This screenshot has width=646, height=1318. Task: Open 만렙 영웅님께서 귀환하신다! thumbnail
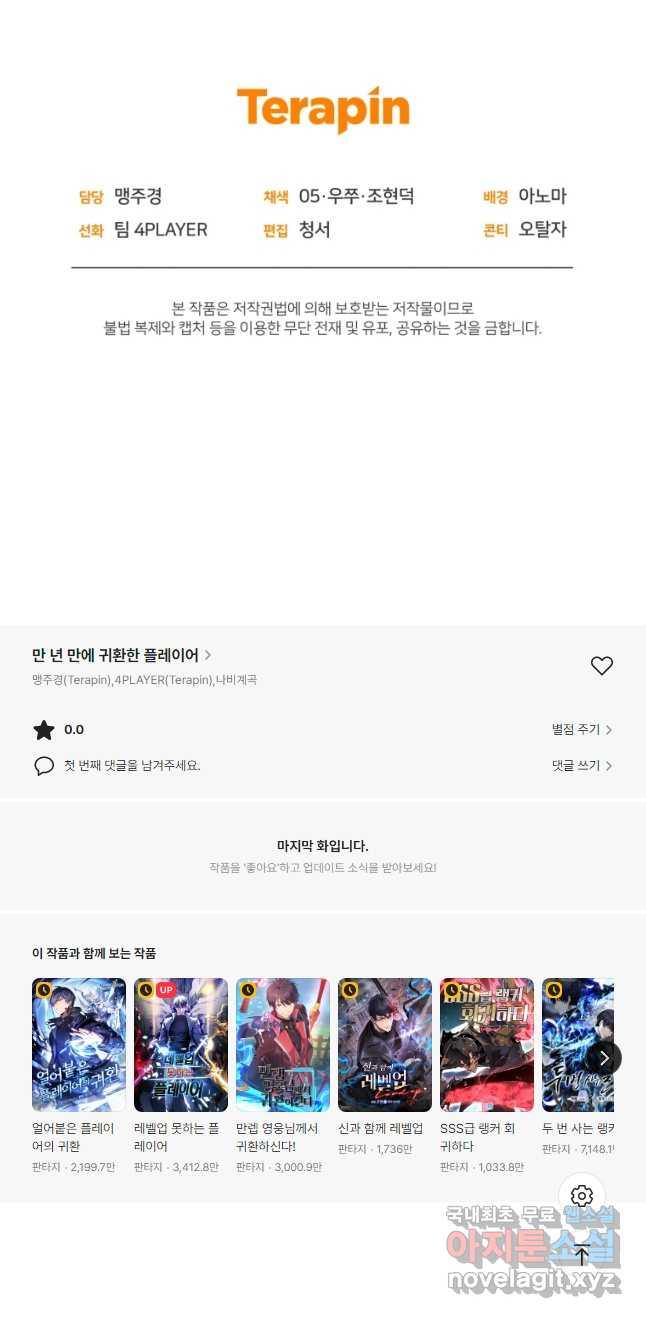coord(283,1045)
